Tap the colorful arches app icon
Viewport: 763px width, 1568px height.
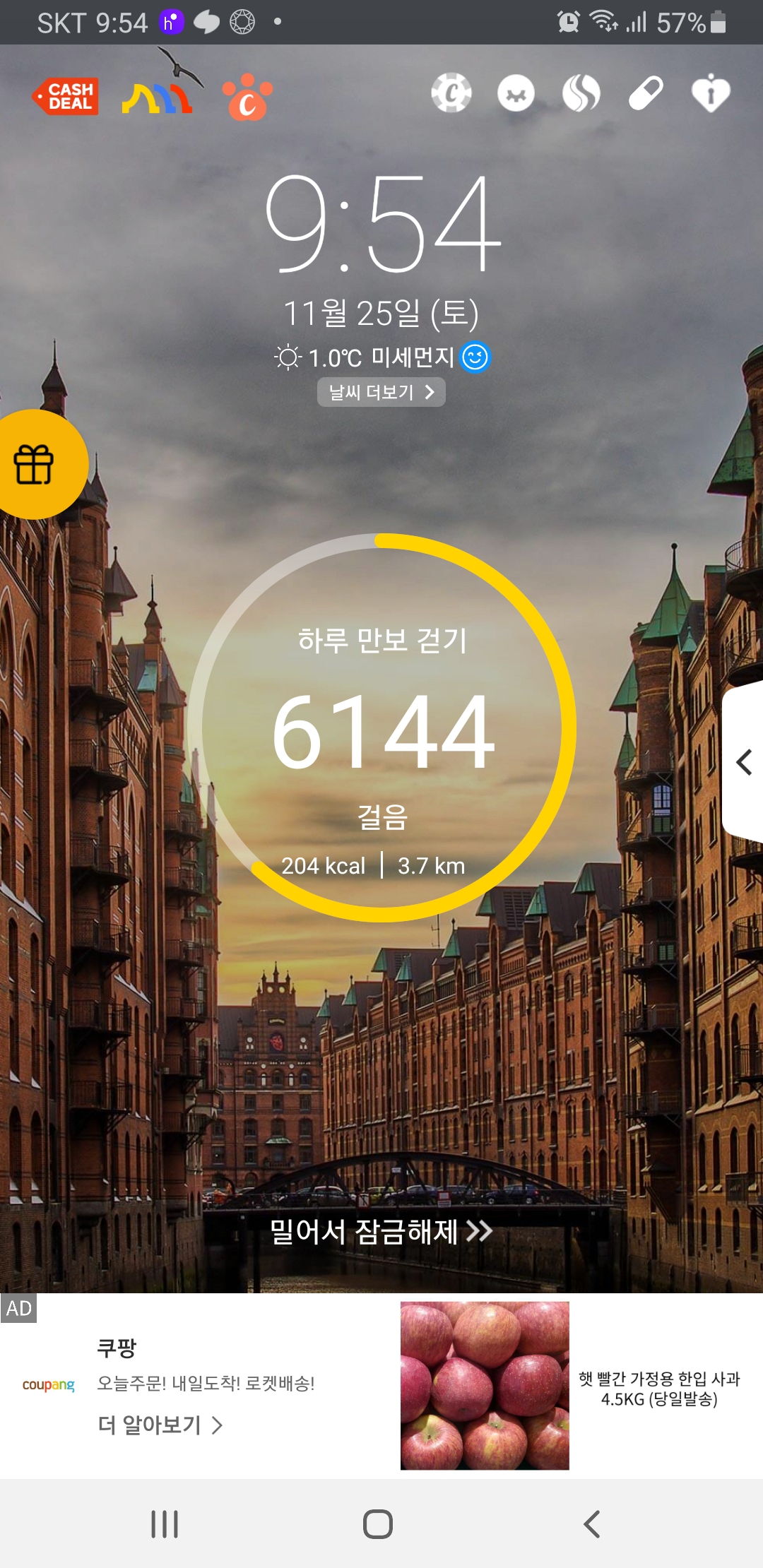[x=157, y=97]
